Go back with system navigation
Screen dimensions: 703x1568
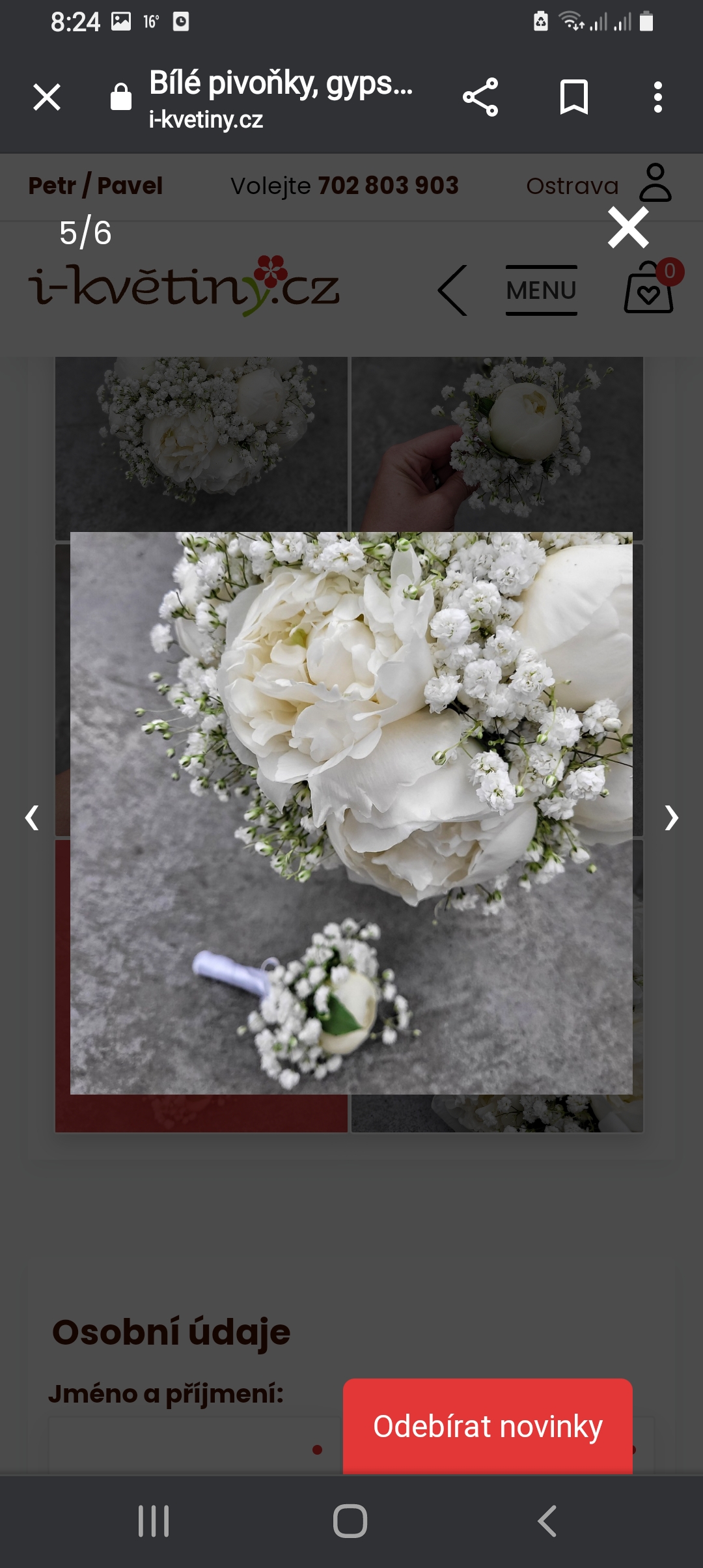547,1521
